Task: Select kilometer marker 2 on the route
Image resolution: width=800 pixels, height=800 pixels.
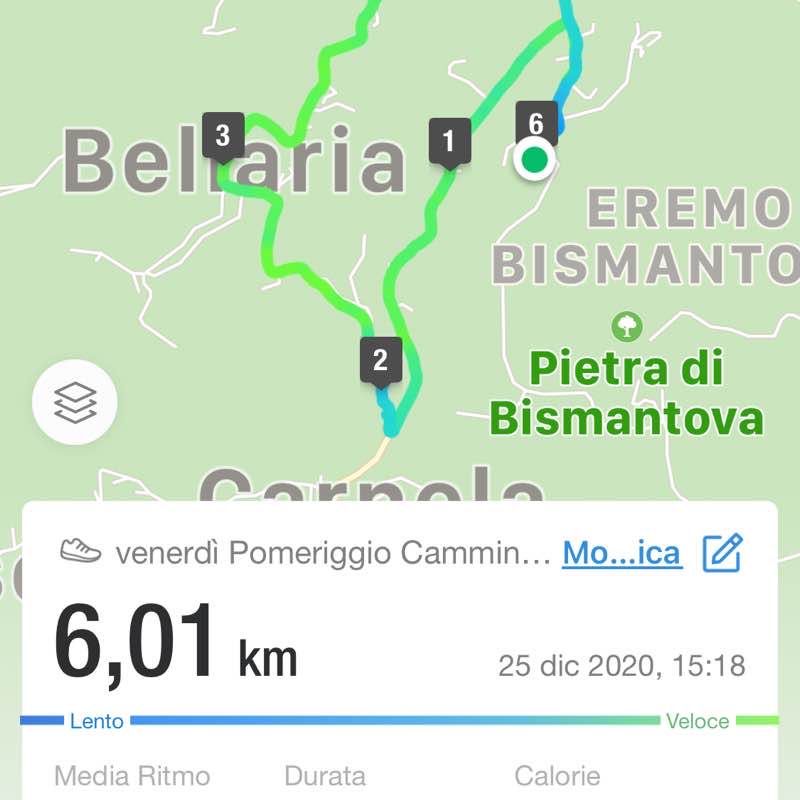Action: point(380,360)
